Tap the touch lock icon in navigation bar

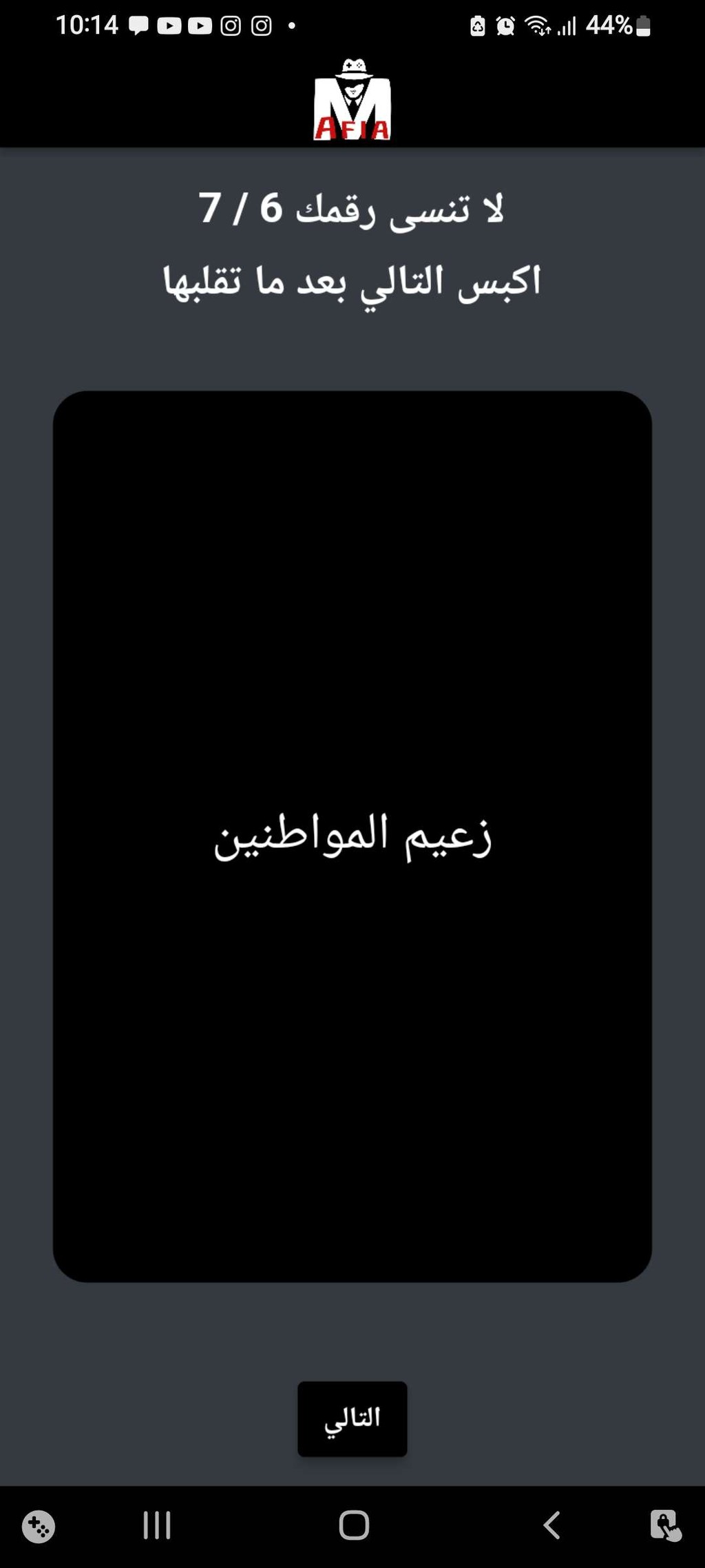tap(665, 1525)
